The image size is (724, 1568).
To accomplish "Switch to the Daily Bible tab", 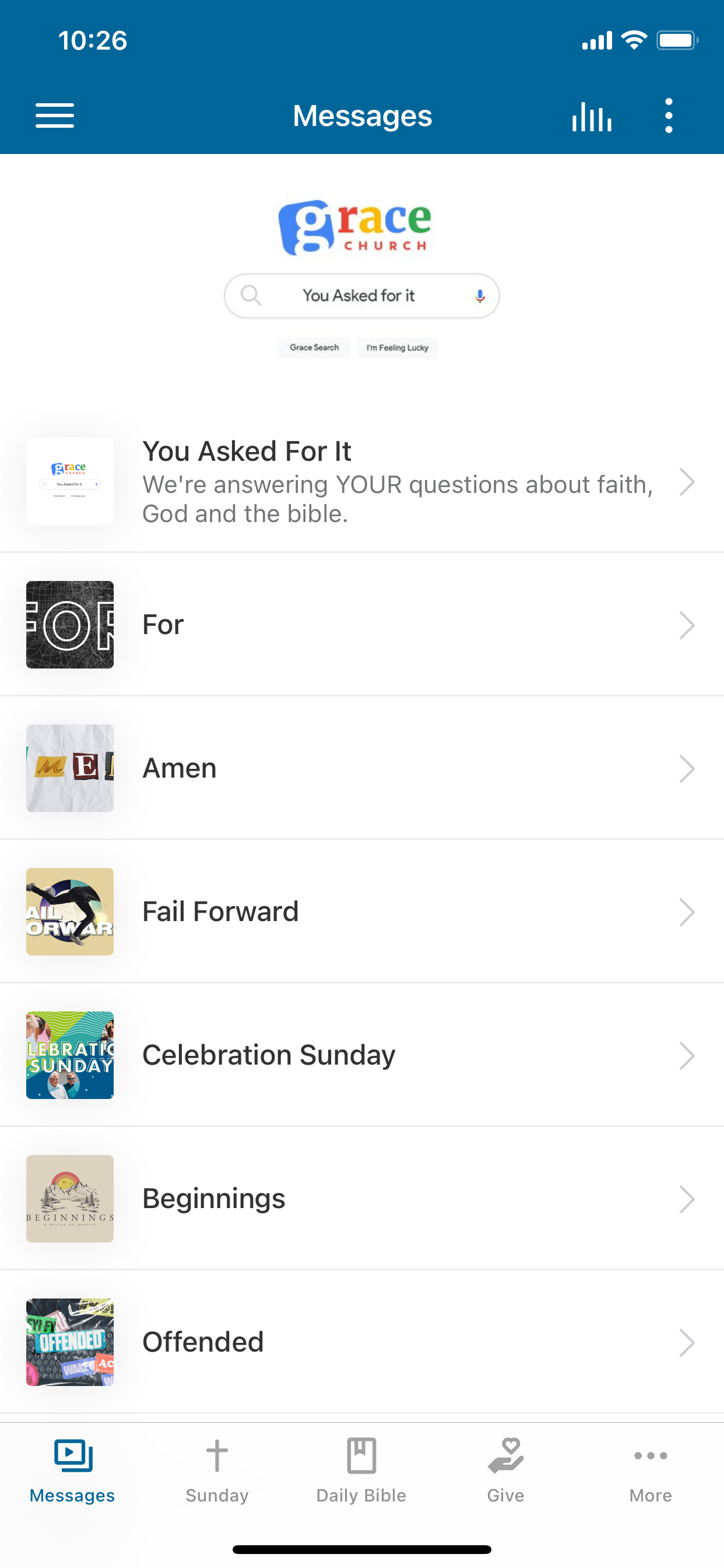I will click(x=361, y=1471).
